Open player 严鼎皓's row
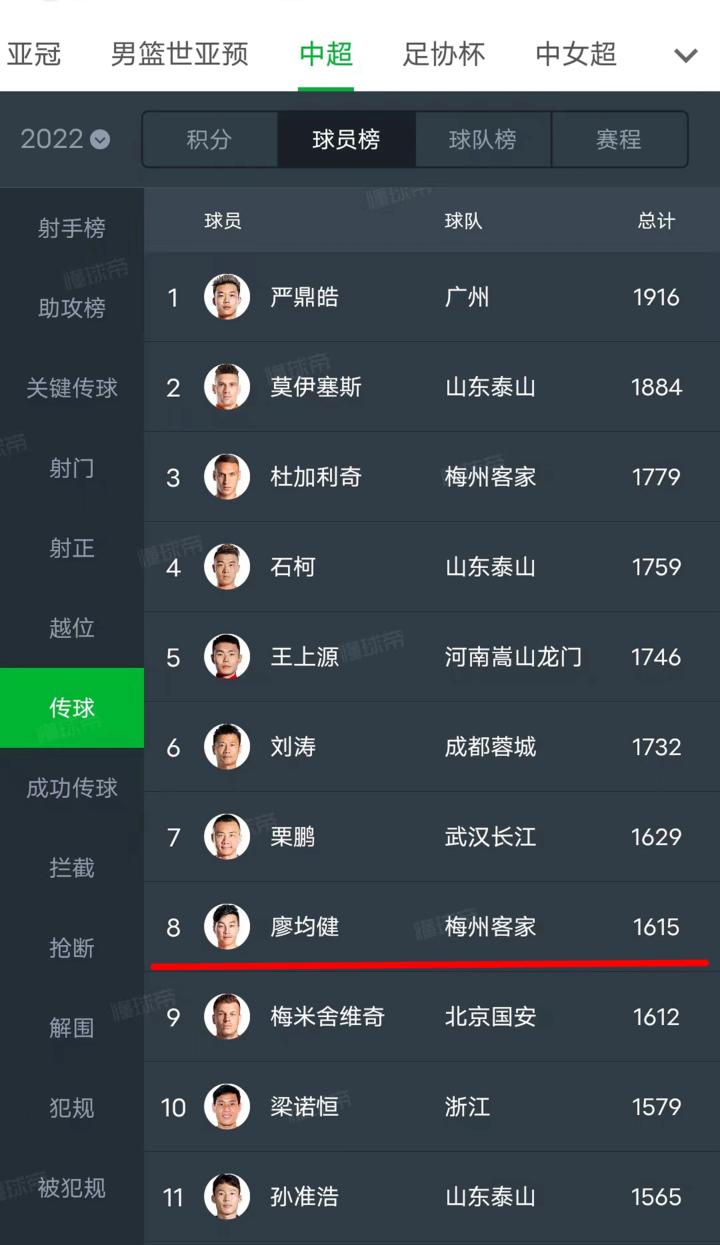The image size is (720, 1245). pyautogui.click(x=430, y=297)
